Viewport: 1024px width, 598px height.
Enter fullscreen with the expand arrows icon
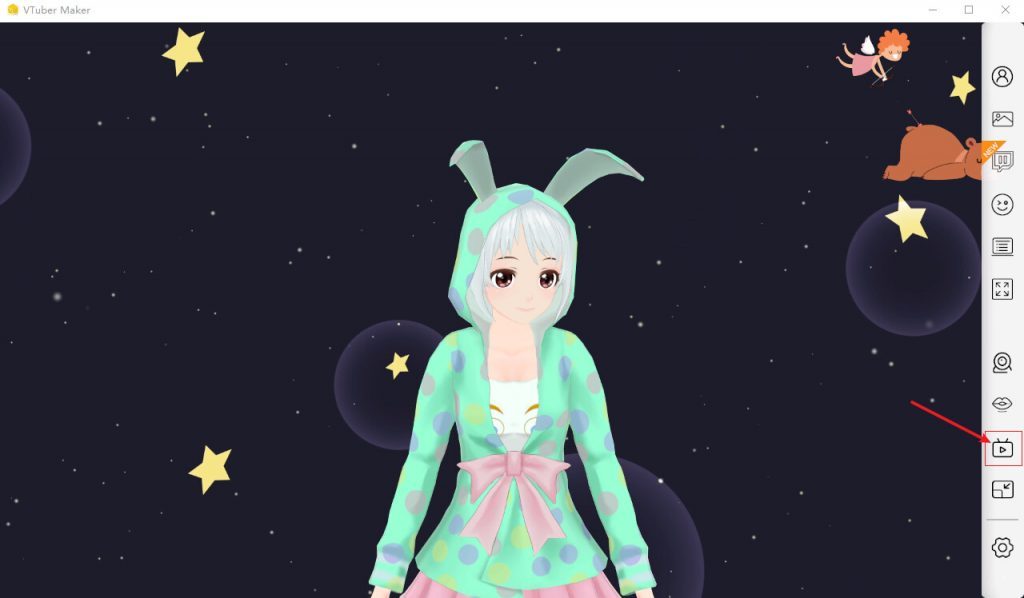(x=1002, y=289)
